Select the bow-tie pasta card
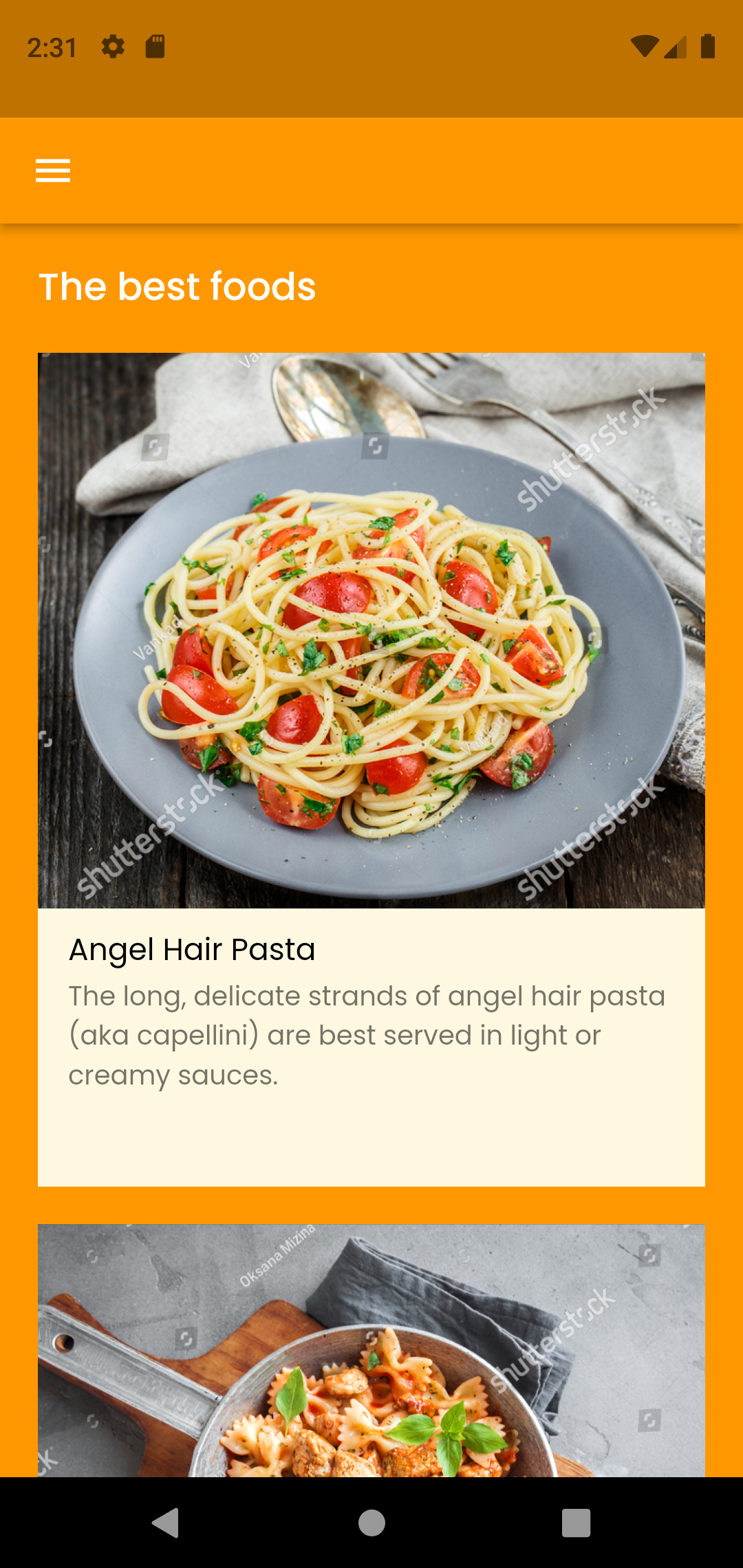This screenshot has width=743, height=1568. 371,1349
